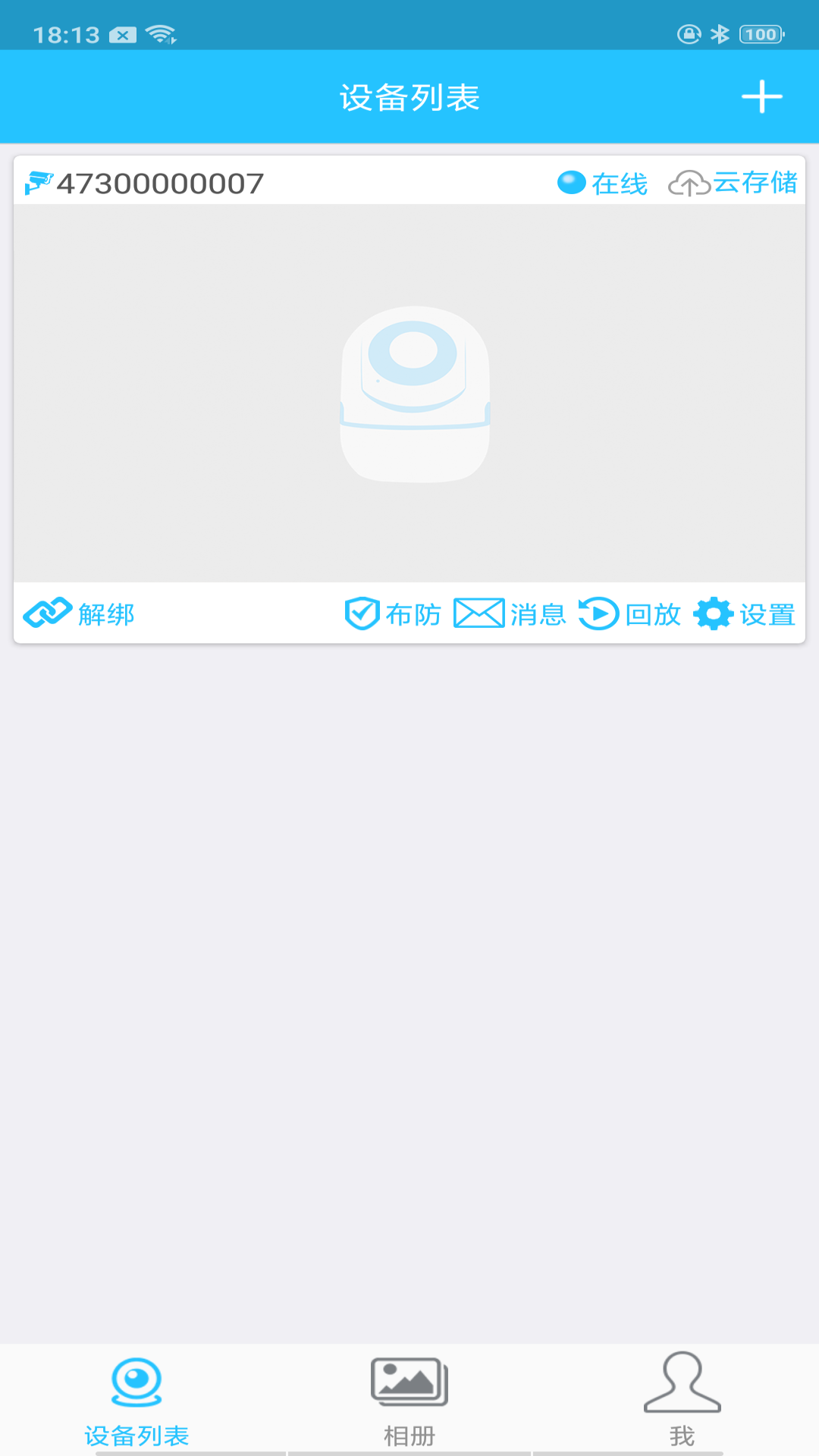
Task: Enable 布防 arming for the camera
Action: point(393,613)
